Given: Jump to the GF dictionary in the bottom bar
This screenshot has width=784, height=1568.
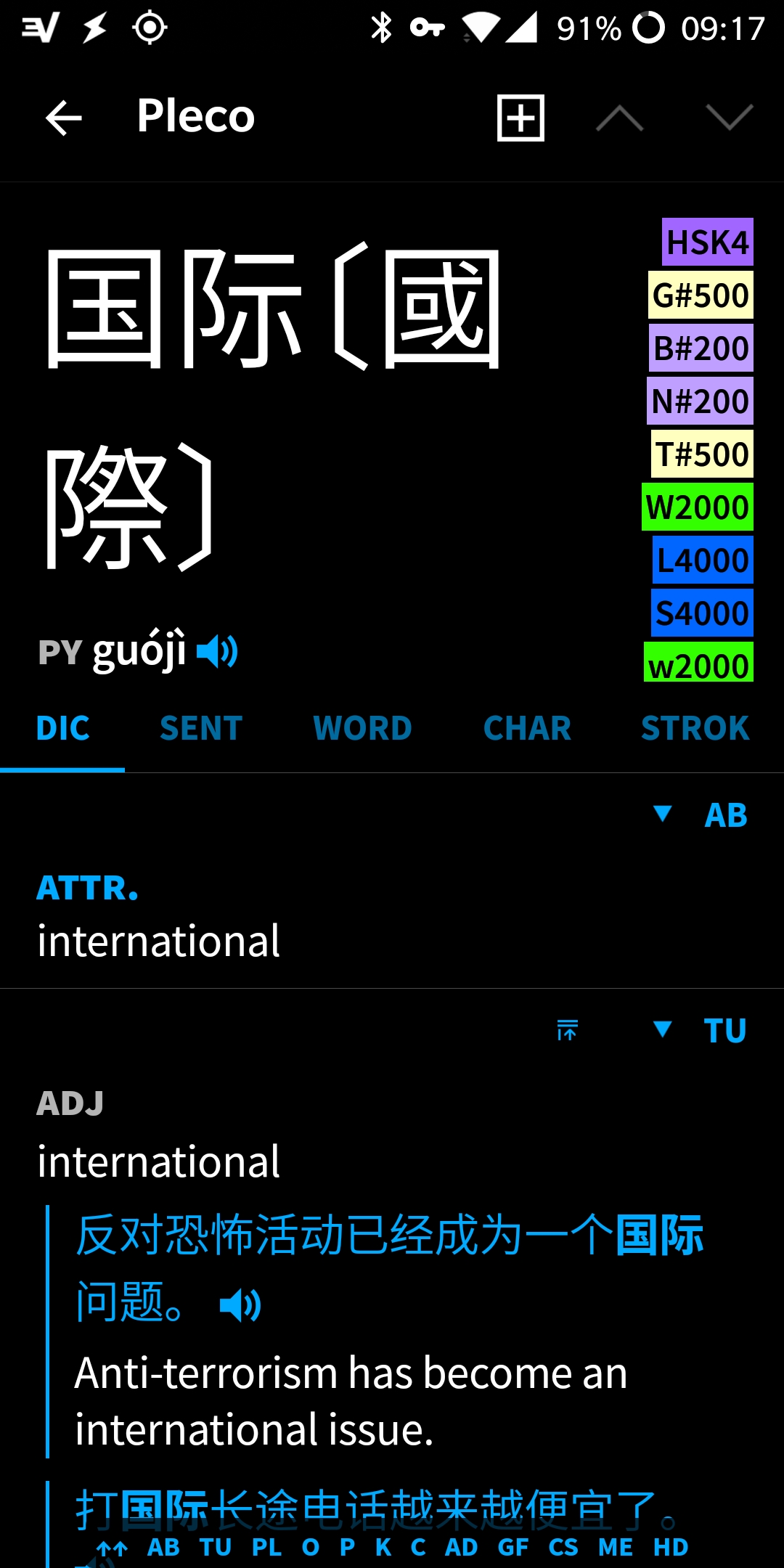Looking at the screenshot, I should click(x=513, y=1547).
